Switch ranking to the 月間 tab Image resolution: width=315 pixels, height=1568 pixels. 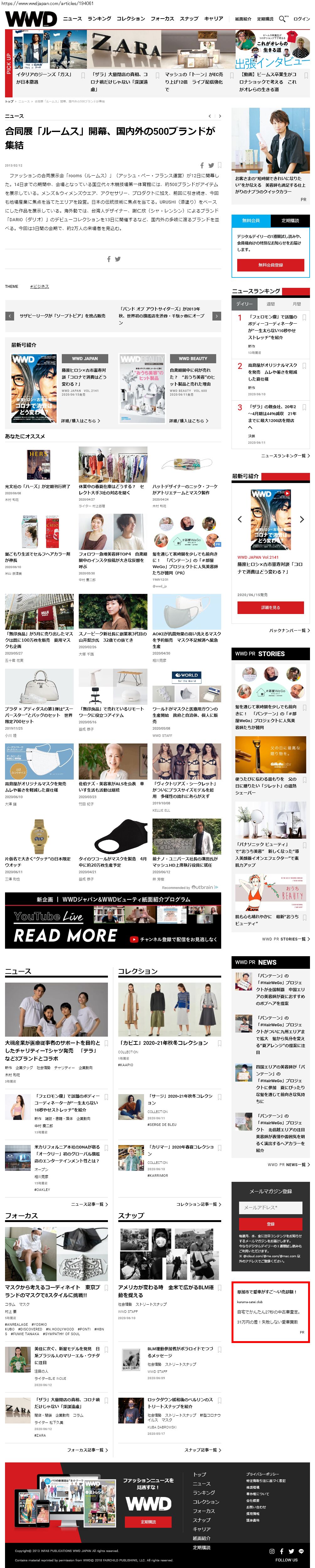coord(297,304)
